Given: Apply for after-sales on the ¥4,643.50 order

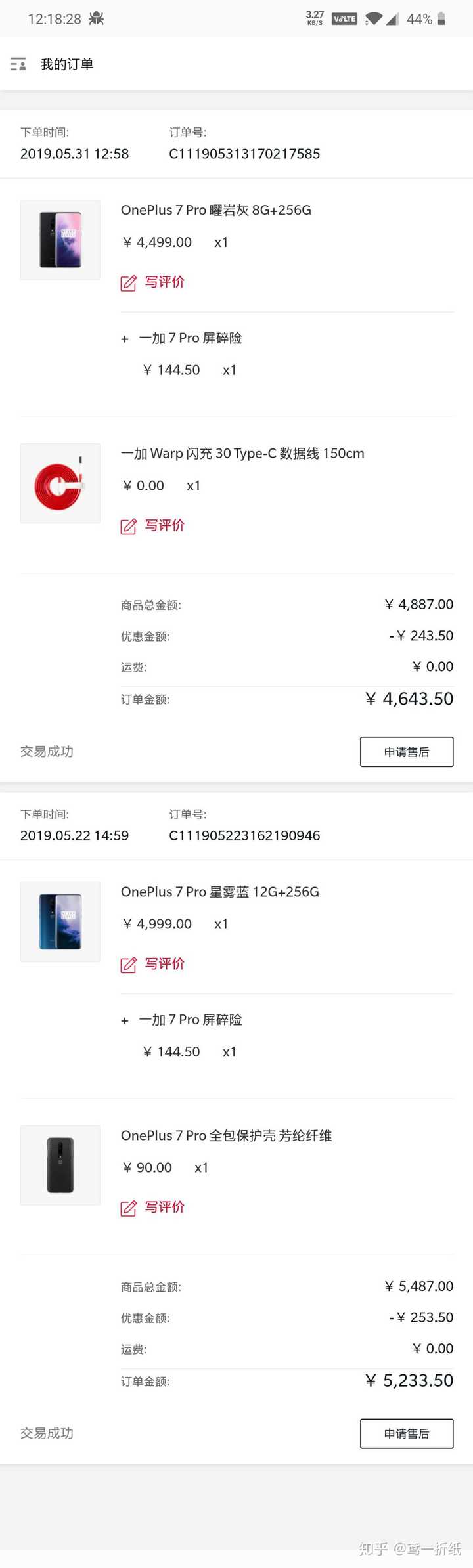Looking at the screenshot, I should point(406,752).
